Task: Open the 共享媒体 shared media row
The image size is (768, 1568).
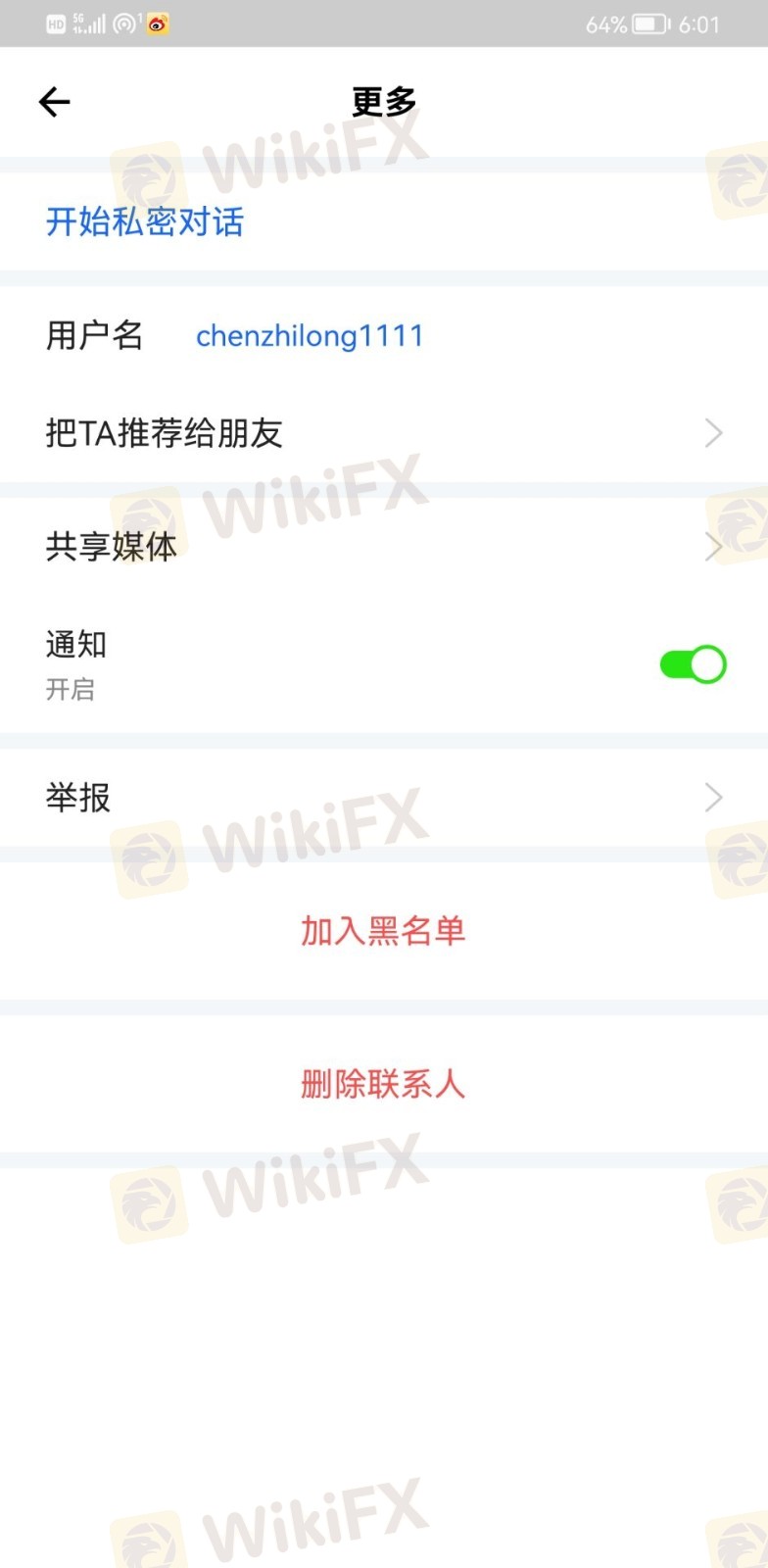Action: (x=384, y=546)
